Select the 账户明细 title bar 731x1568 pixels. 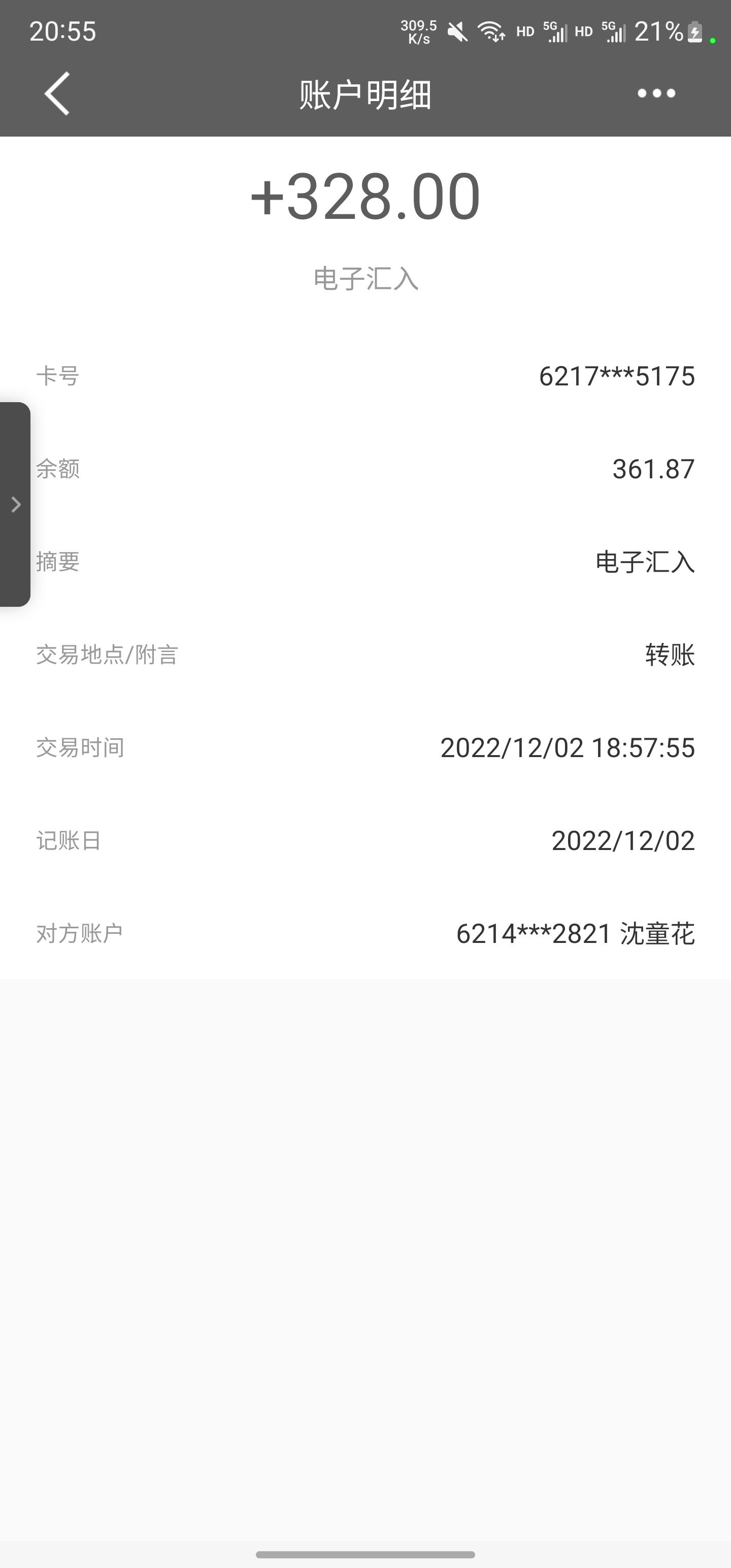364,95
